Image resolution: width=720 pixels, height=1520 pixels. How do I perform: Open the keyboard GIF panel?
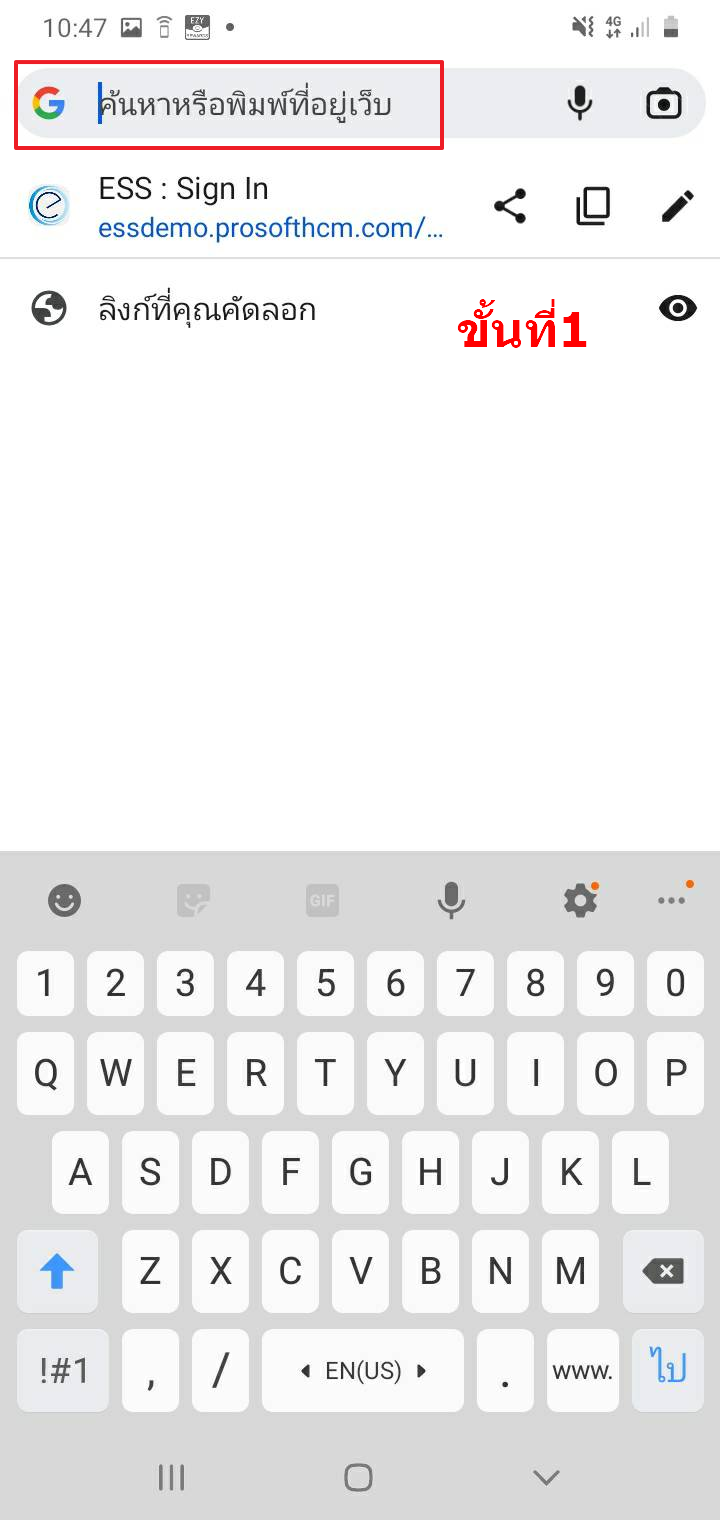click(x=322, y=901)
